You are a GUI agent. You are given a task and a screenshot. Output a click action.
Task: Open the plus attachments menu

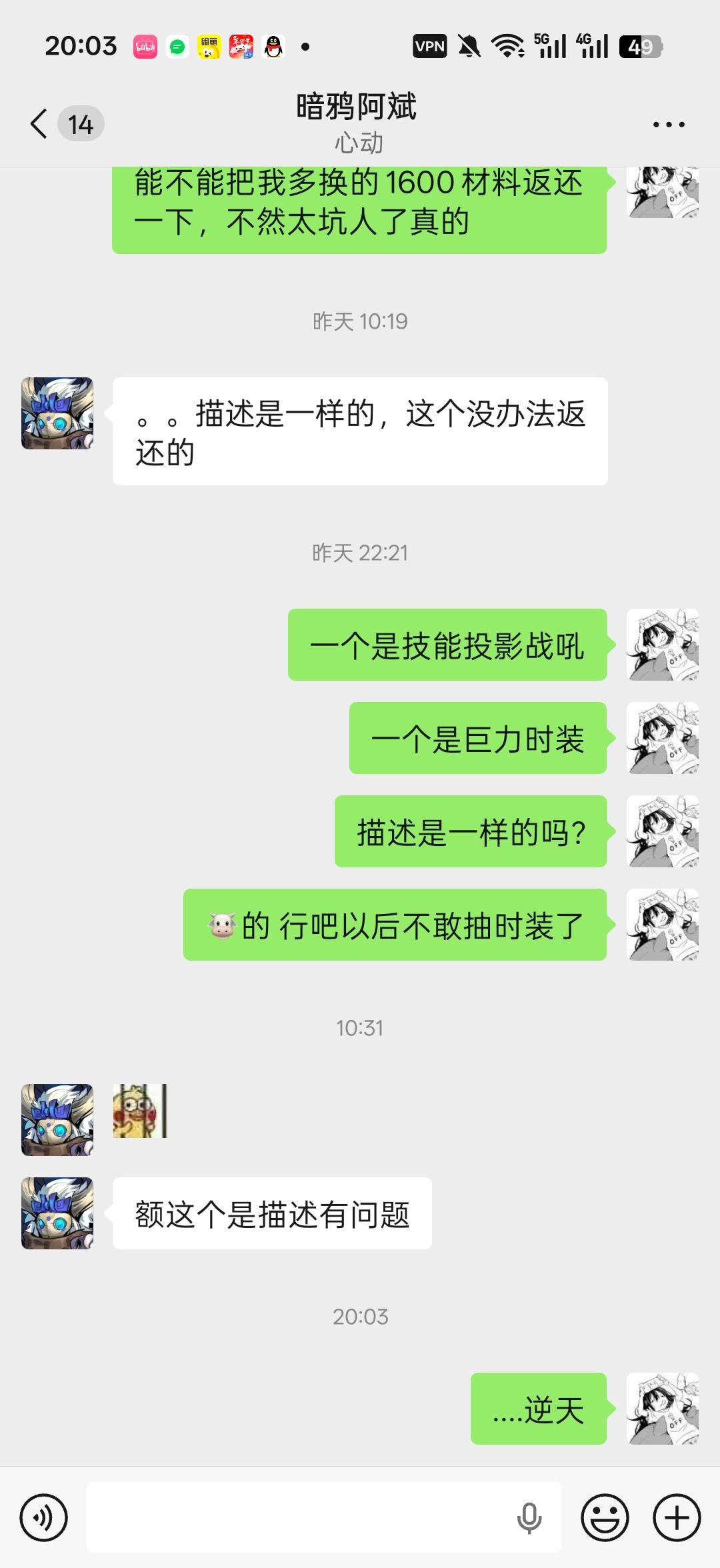pos(677,1518)
